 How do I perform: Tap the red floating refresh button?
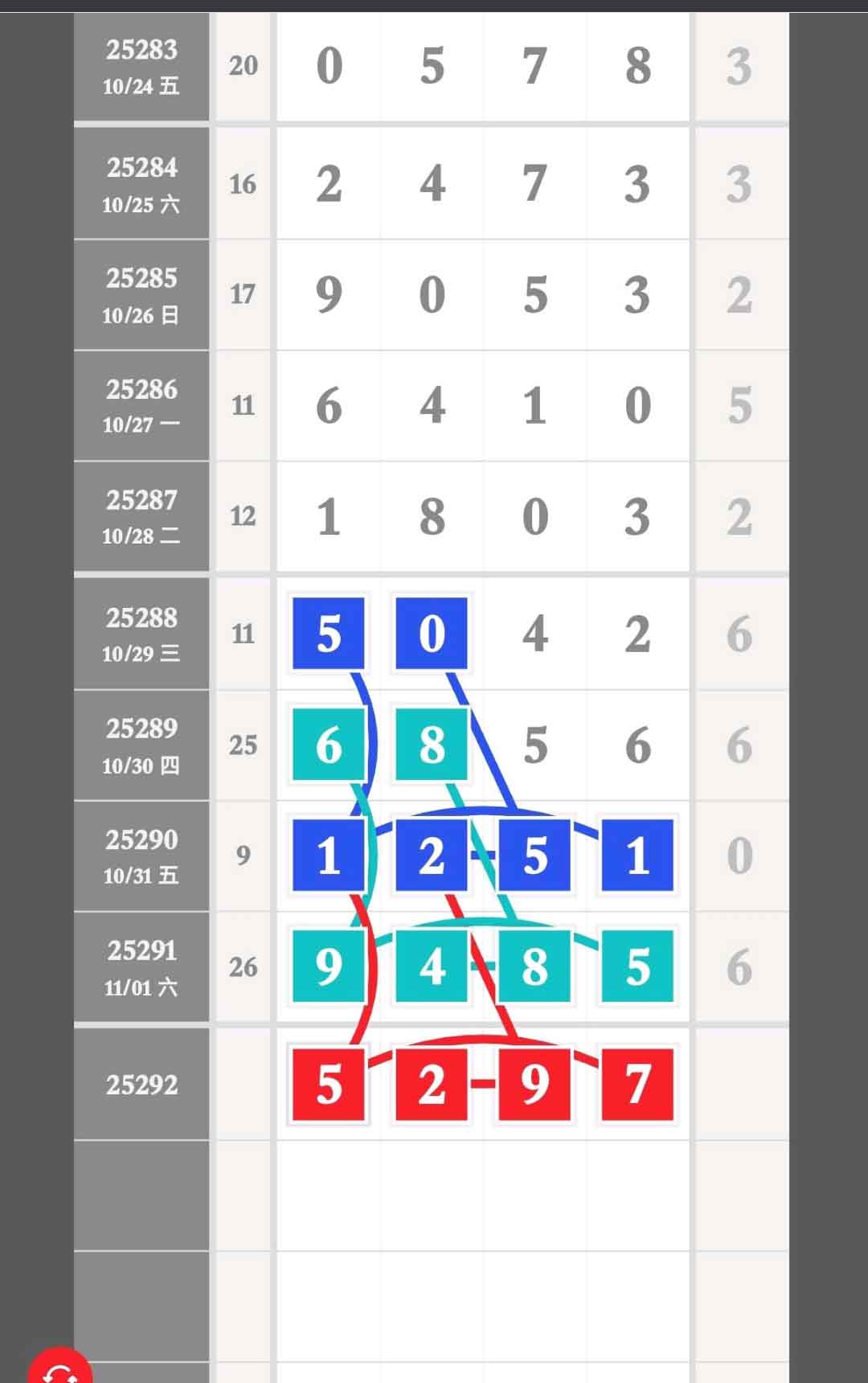tap(59, 1367)
